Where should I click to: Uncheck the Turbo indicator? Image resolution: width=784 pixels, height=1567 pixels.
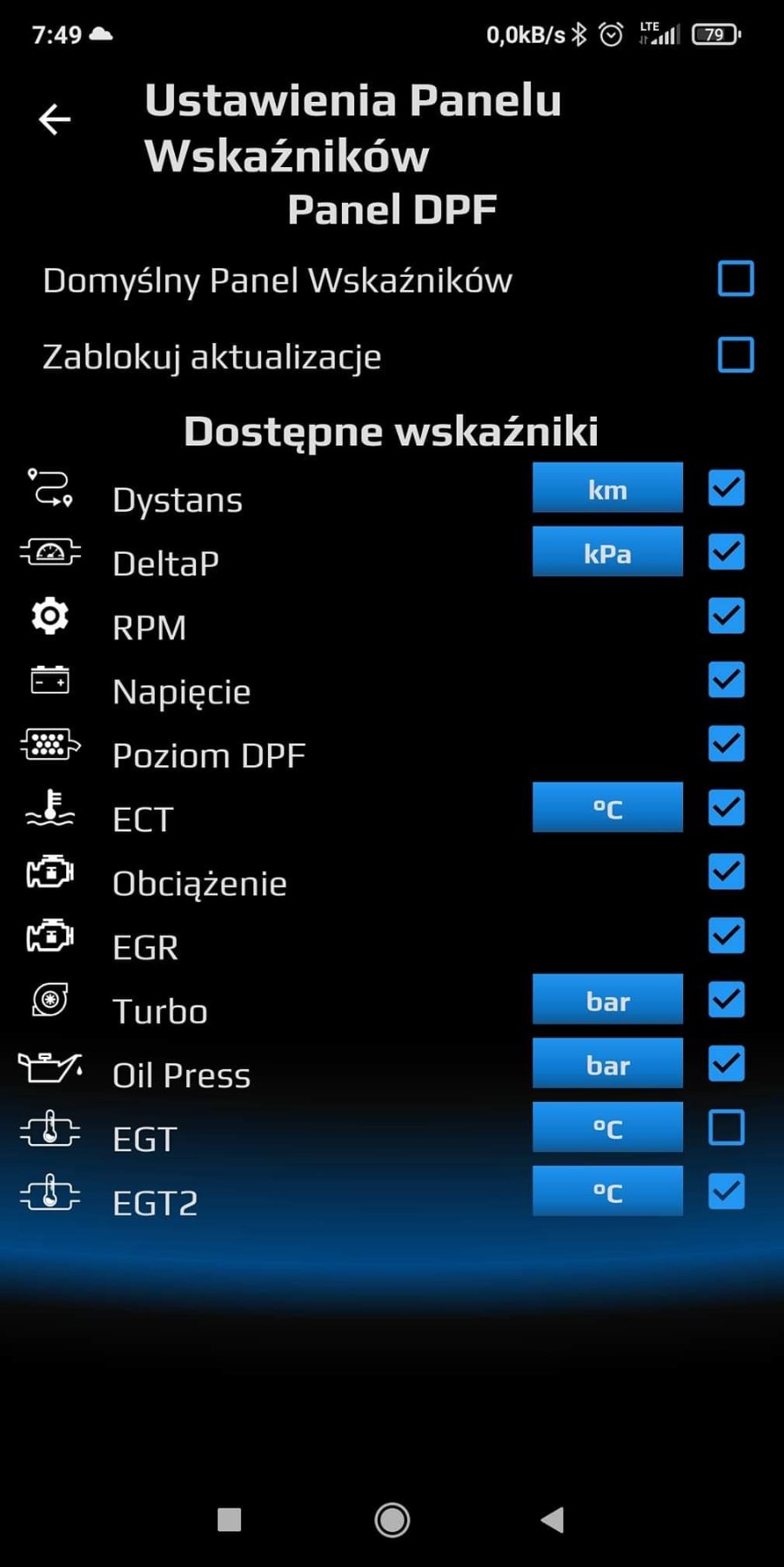(726, 999)
